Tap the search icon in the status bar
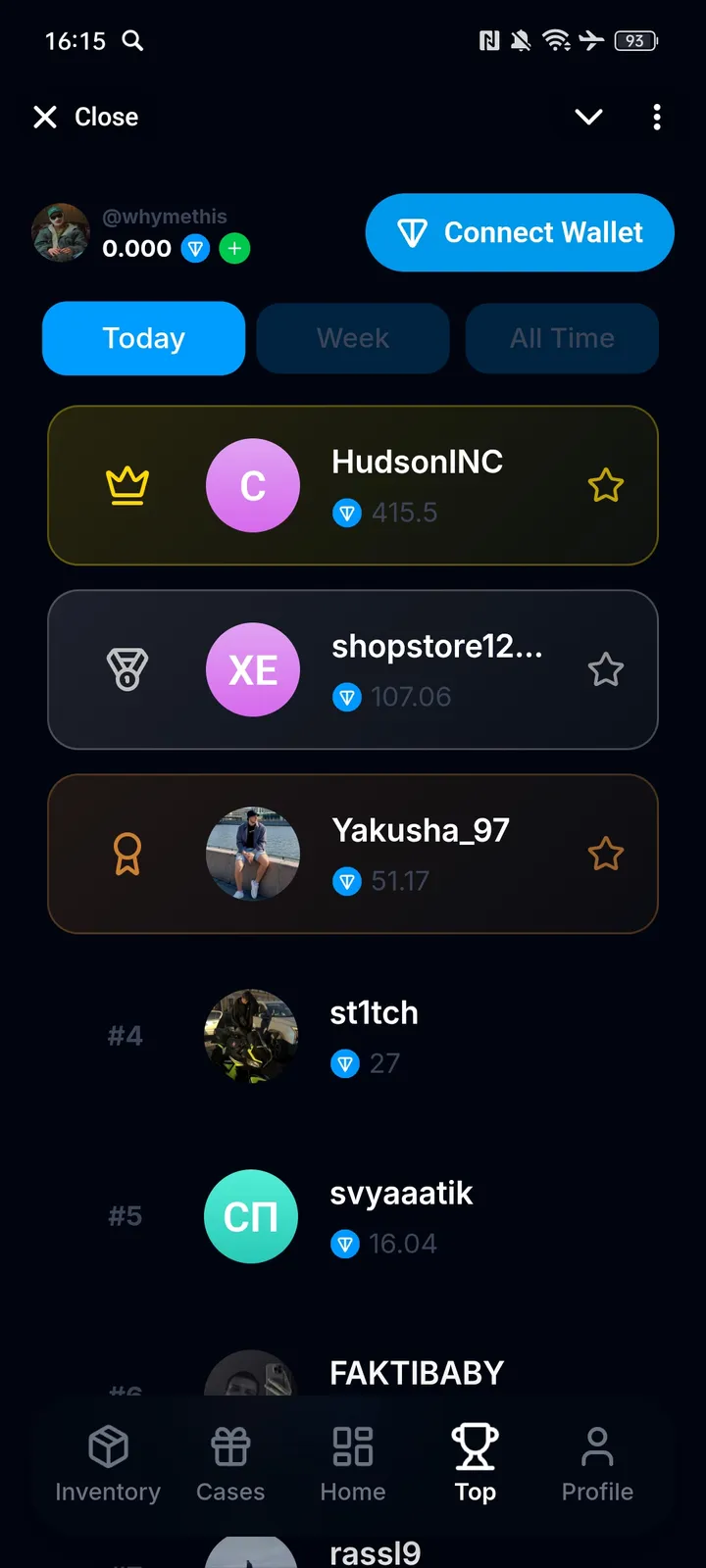This screenshot has height=1568, width=706. click(x=133, y=41)
